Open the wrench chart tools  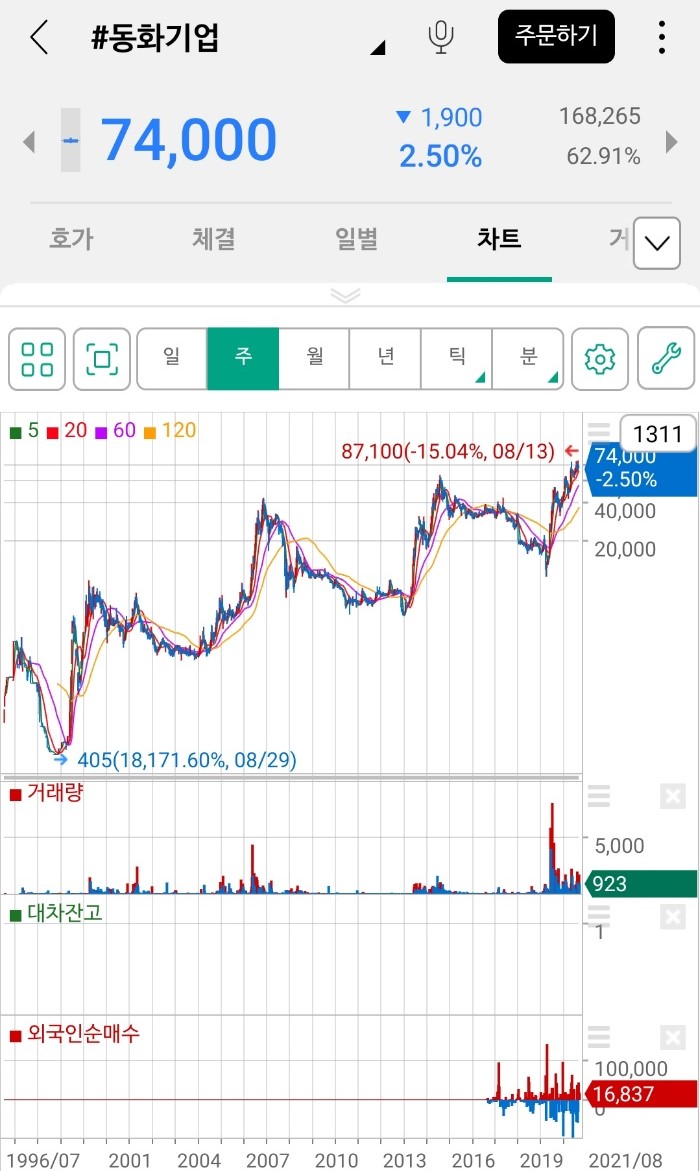click(x=666, y=359)
